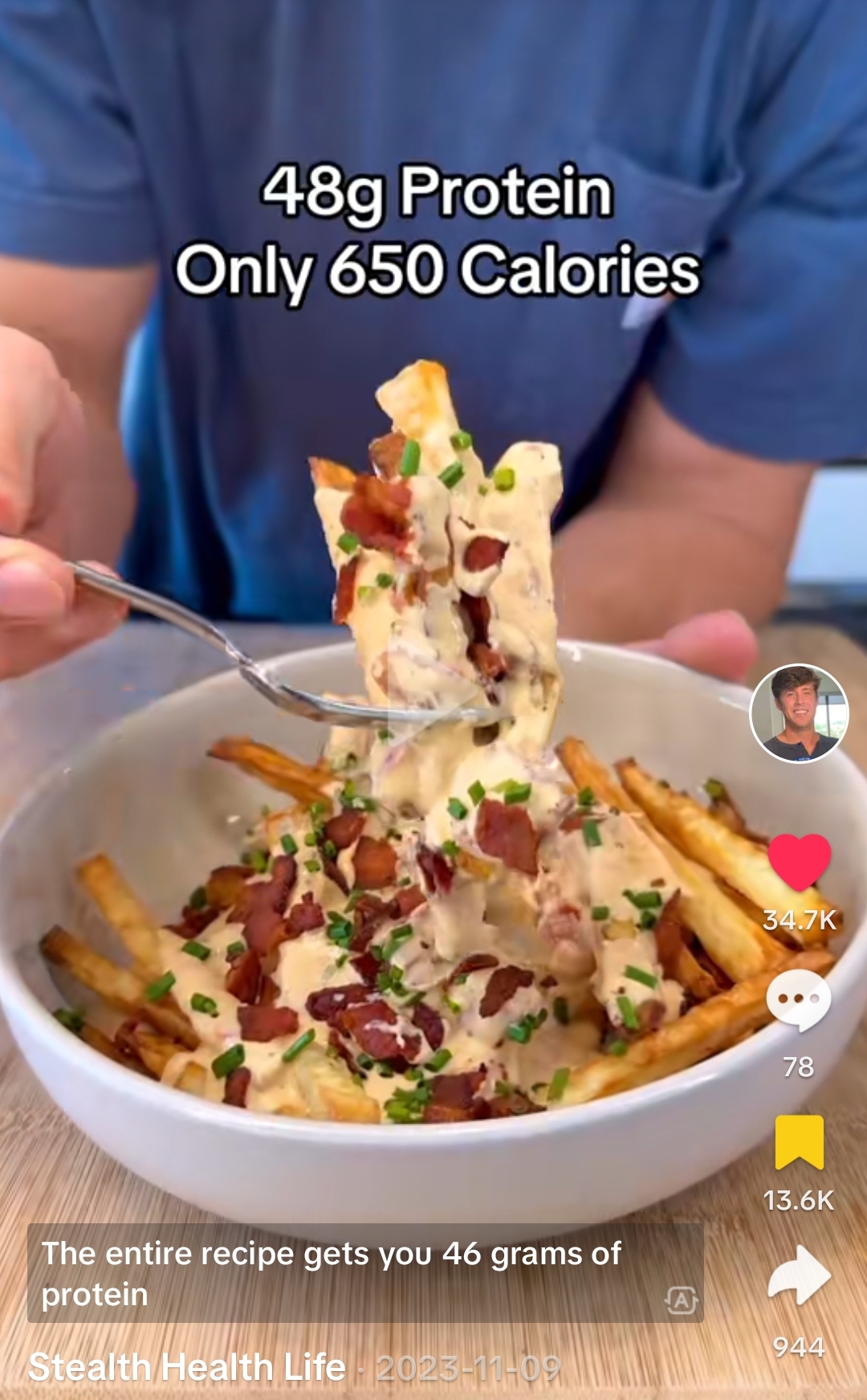
Task: Toggle the auto-caption icon in subtitle box
Action: click(682, 1300)
